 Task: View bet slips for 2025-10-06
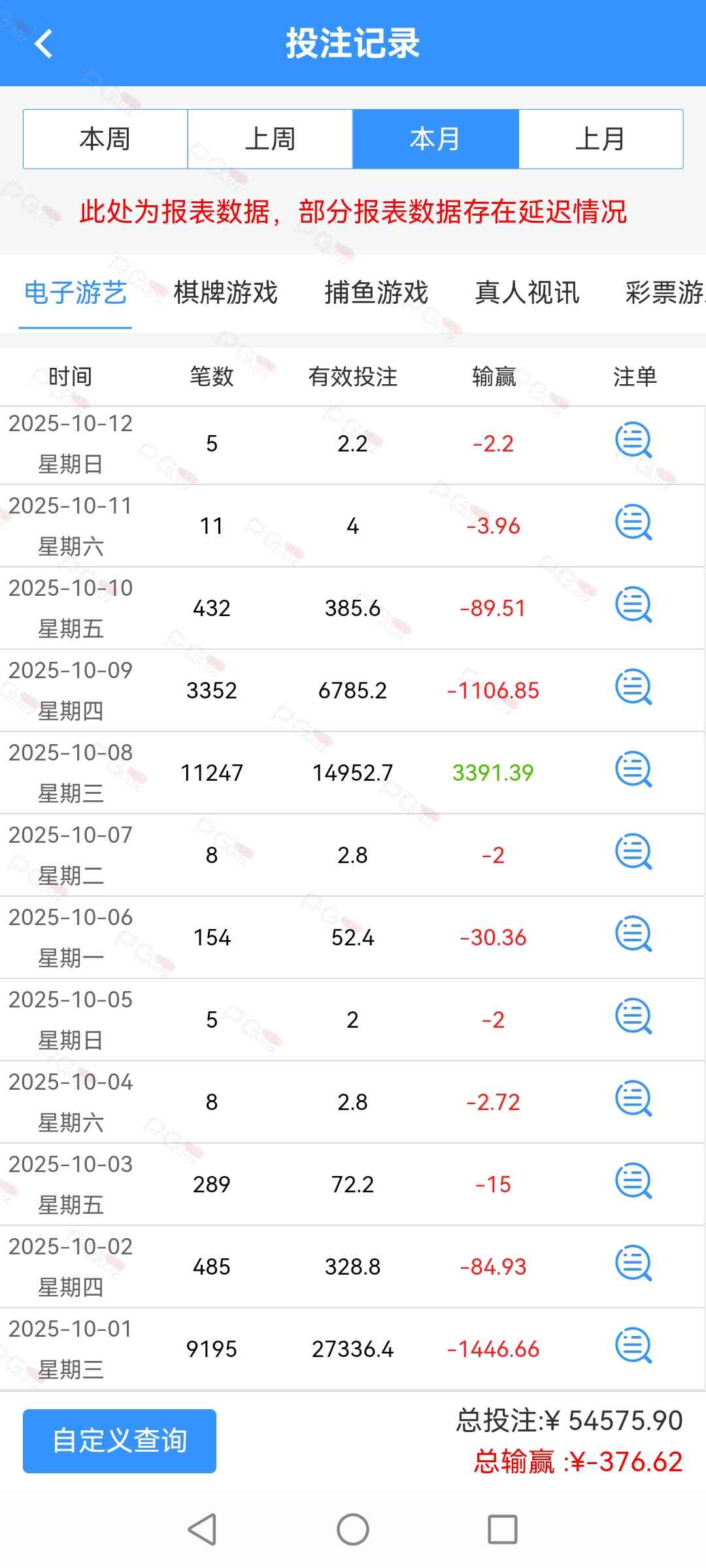[634, 935]
